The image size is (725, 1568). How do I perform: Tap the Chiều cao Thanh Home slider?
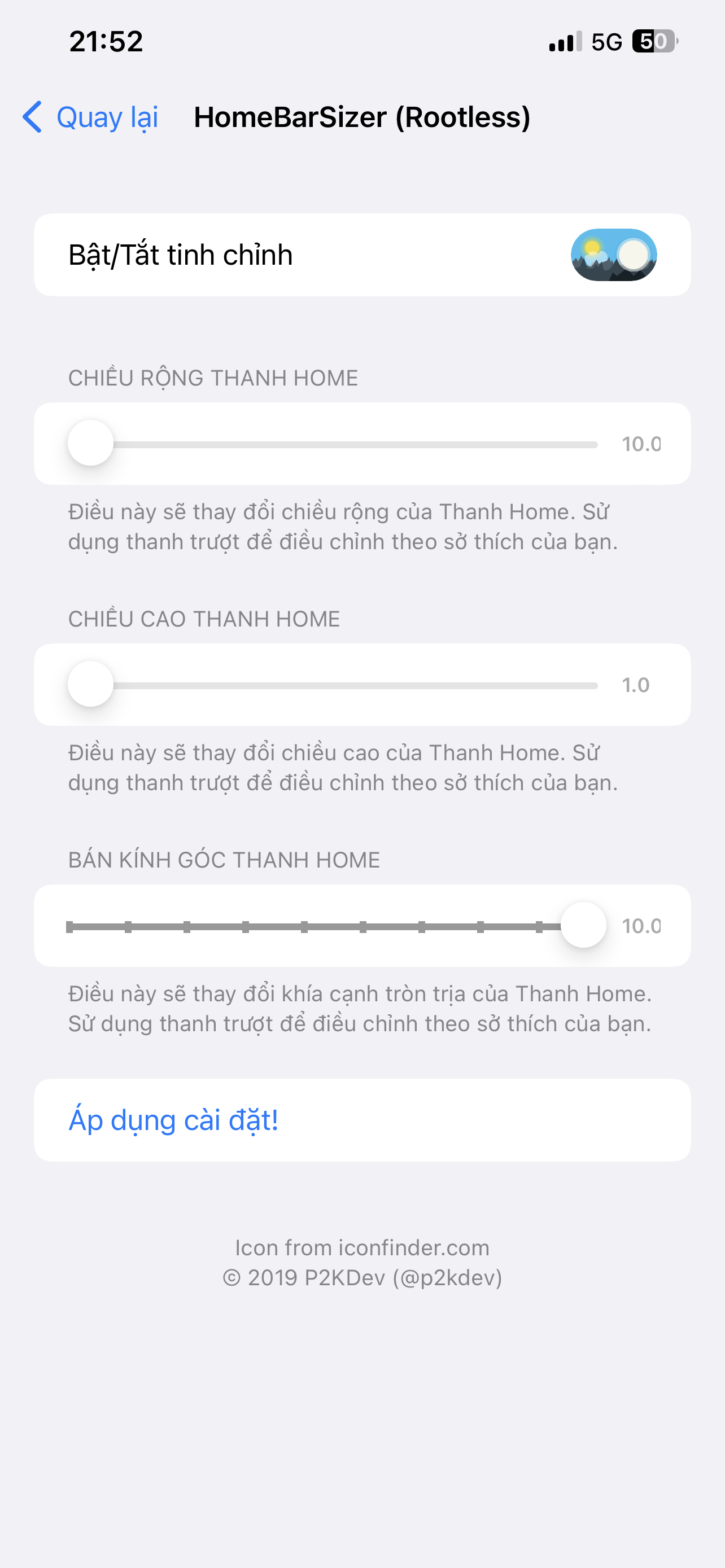[x=91, y=684]
